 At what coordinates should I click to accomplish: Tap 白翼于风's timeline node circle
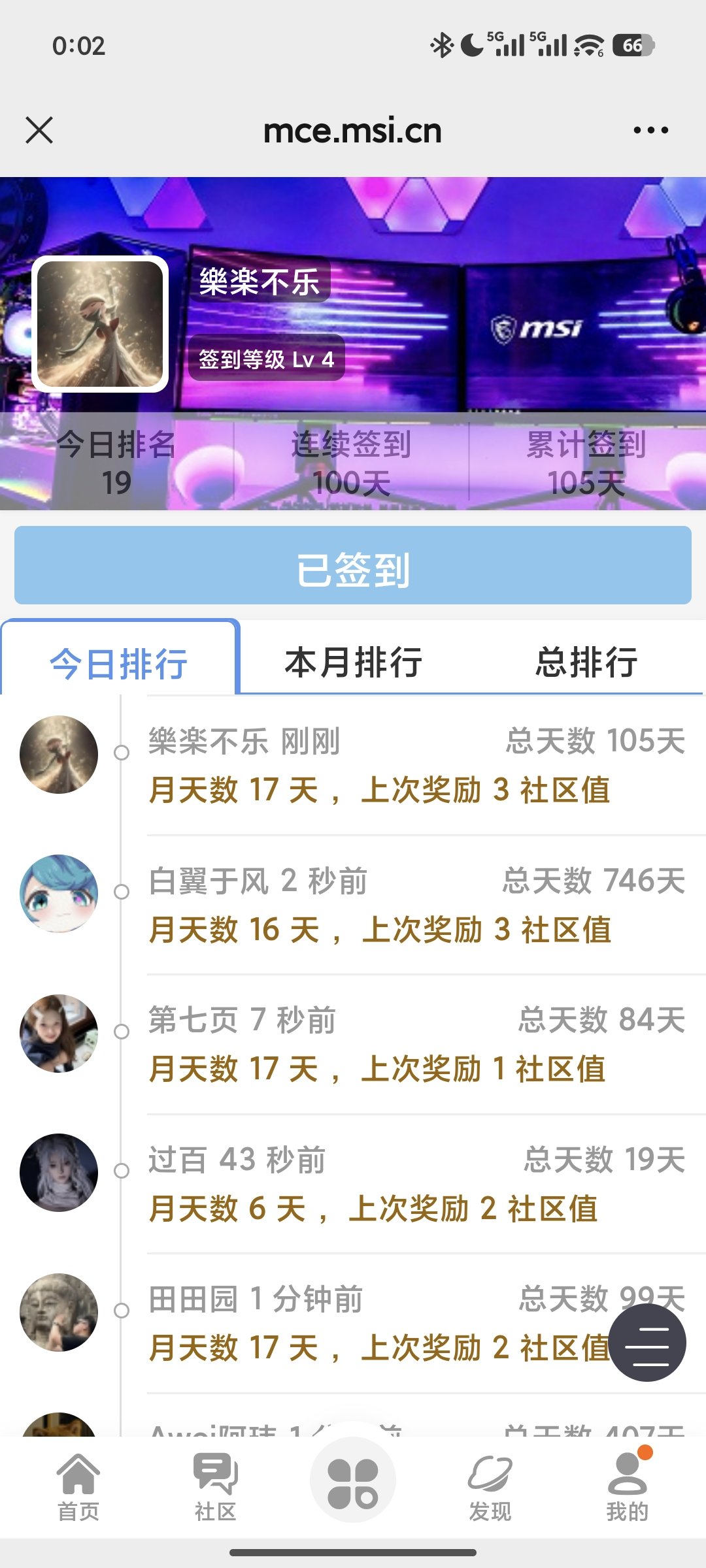[121, 890]
